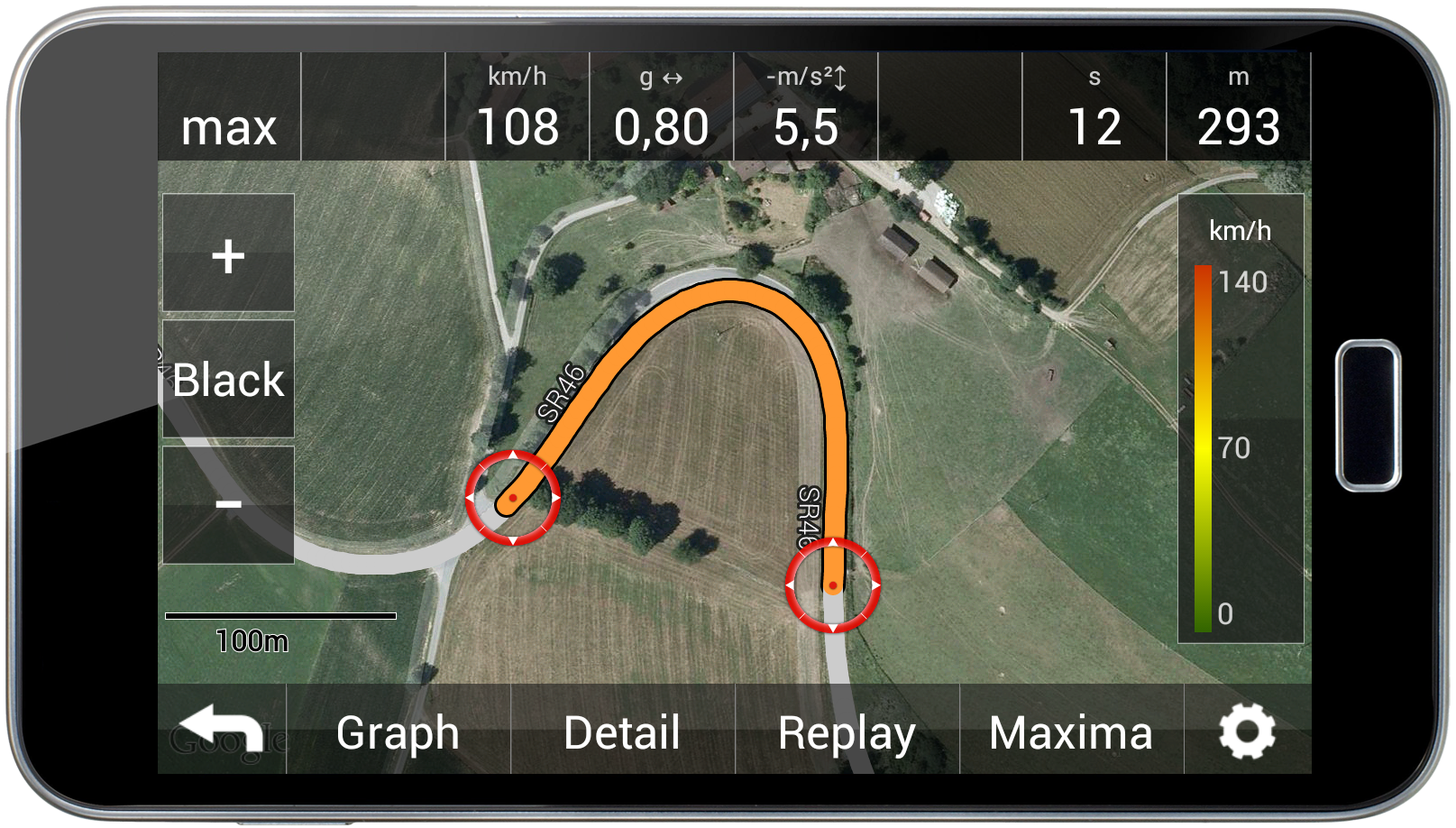This screenshot has height=828, width=1456.
Task: Go back using the return arrow
Action: coord(221,729)
